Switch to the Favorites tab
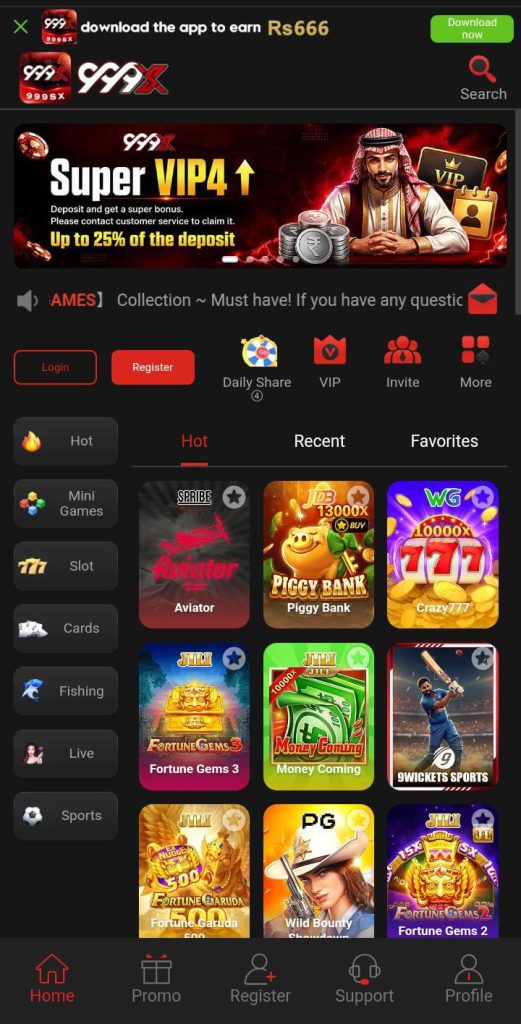This screenshot has height=1024, width=521. tap(444, 441)
